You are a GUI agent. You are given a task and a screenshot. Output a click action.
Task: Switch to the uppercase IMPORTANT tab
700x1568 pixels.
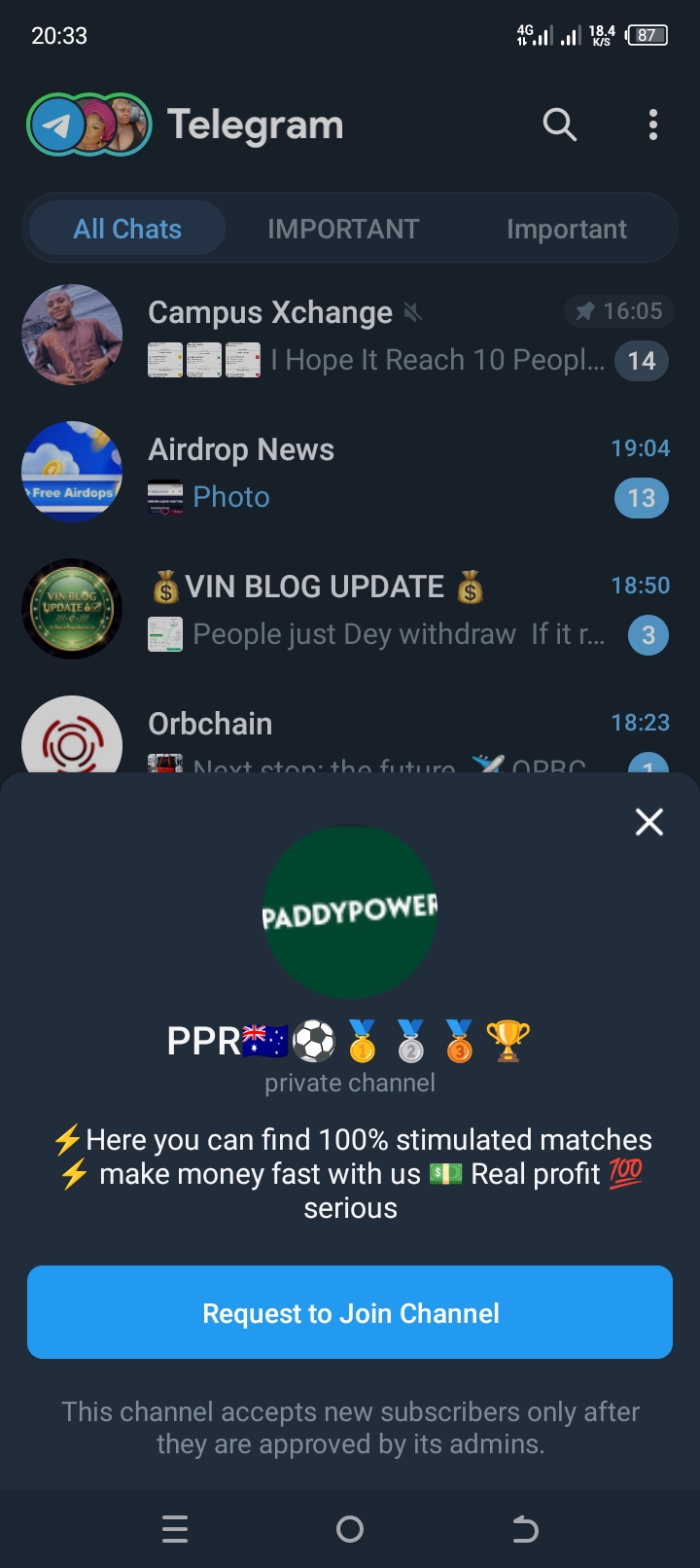pos(343,229)
